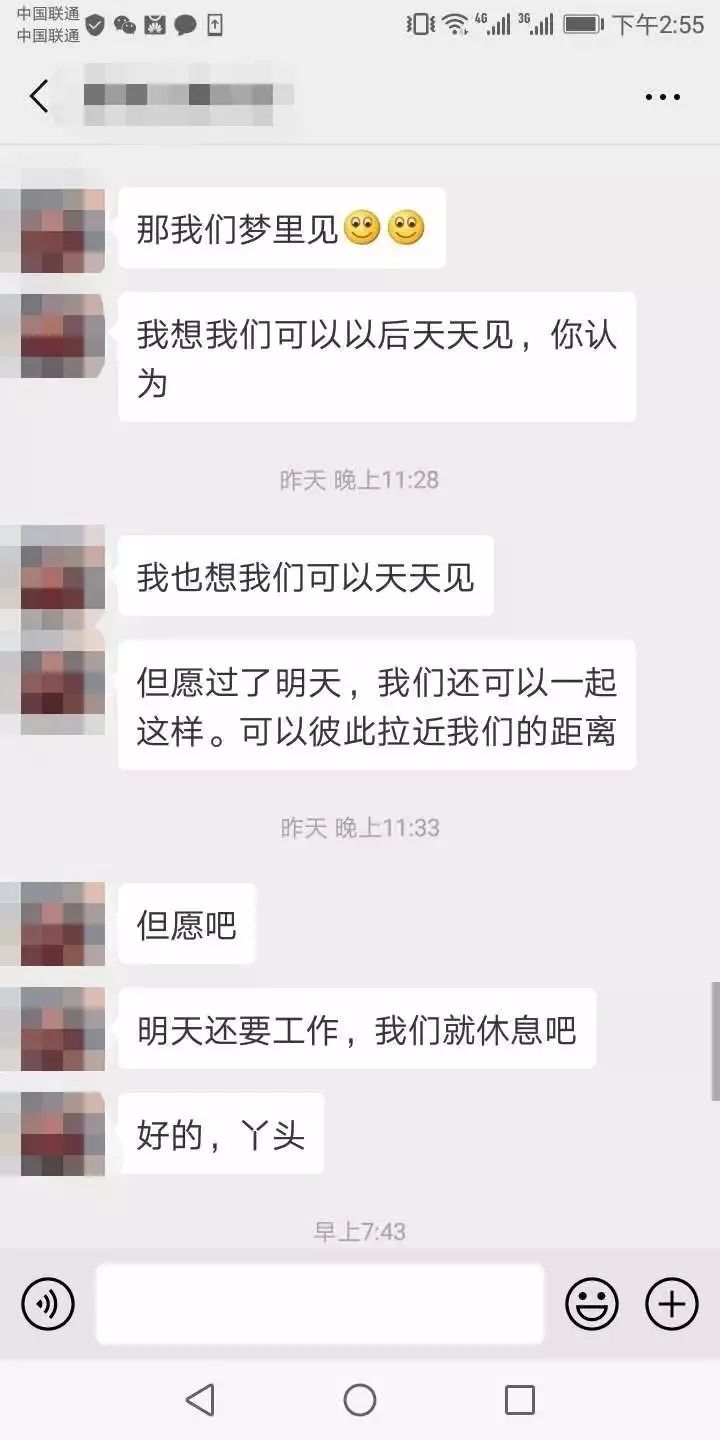Open the emoji sticker panel
The image size is (720, 1440).
click(x=592, y=1304)
